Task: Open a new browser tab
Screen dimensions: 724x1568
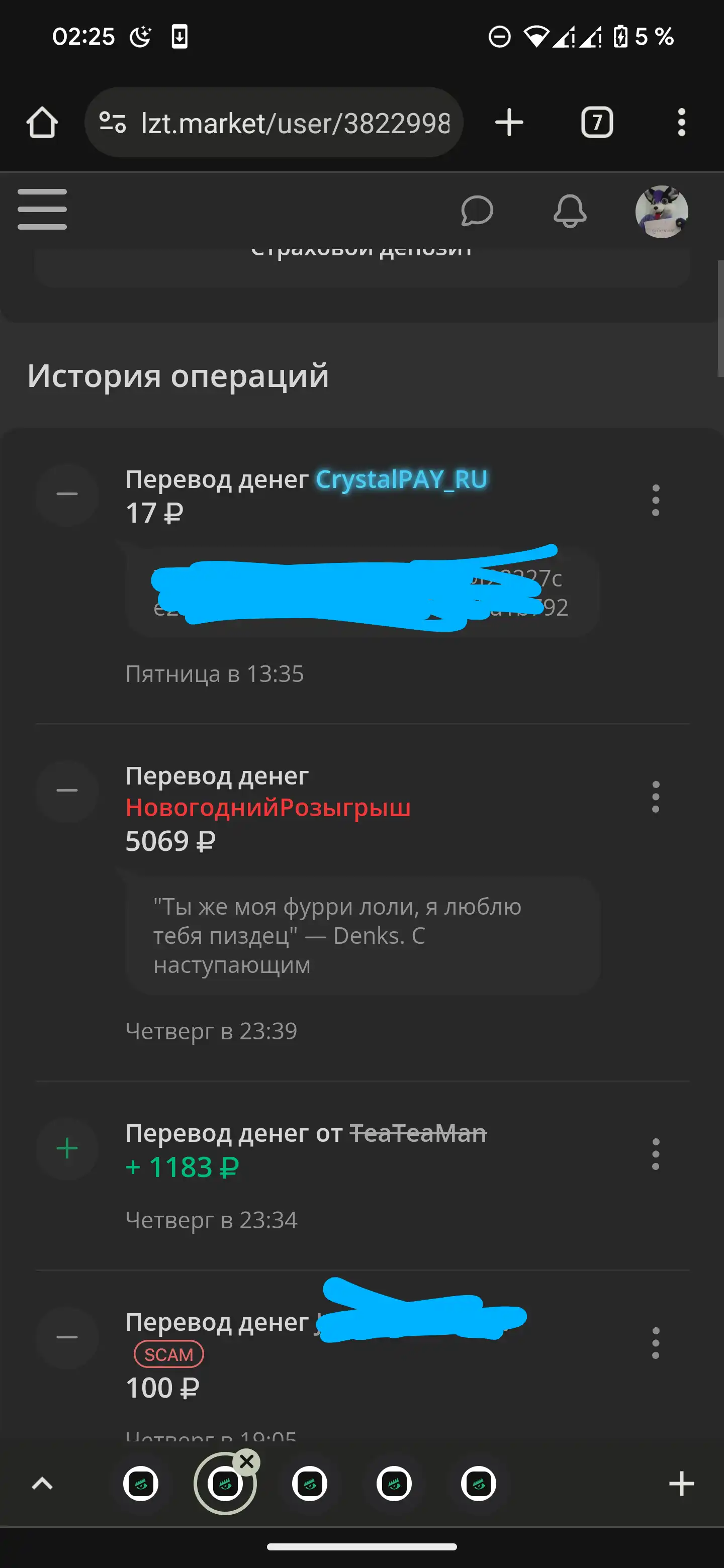Action: click(509, 122)
